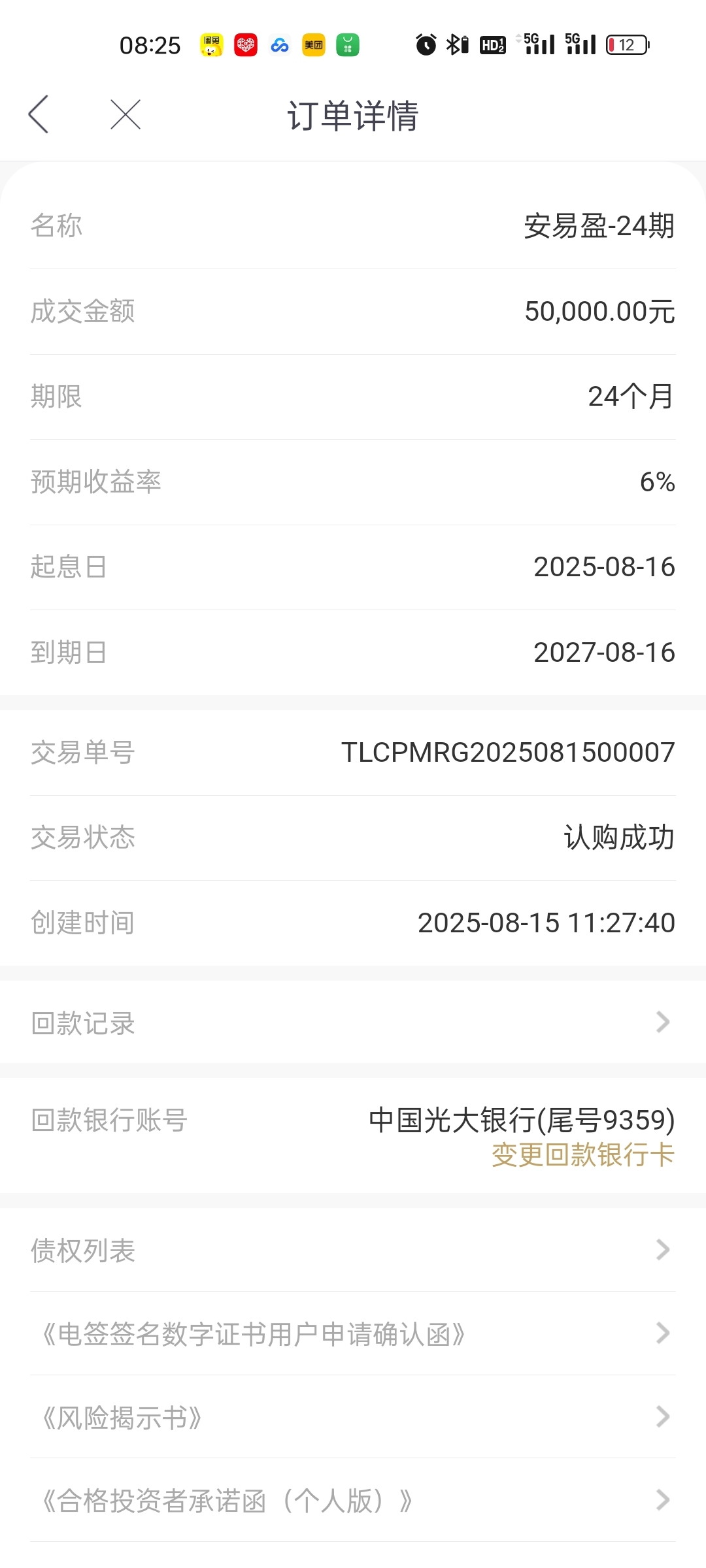Screen dimensions: 706x1568
Task: Open 《合格投资者承诺函（个人版）》
Action: 353,1500
